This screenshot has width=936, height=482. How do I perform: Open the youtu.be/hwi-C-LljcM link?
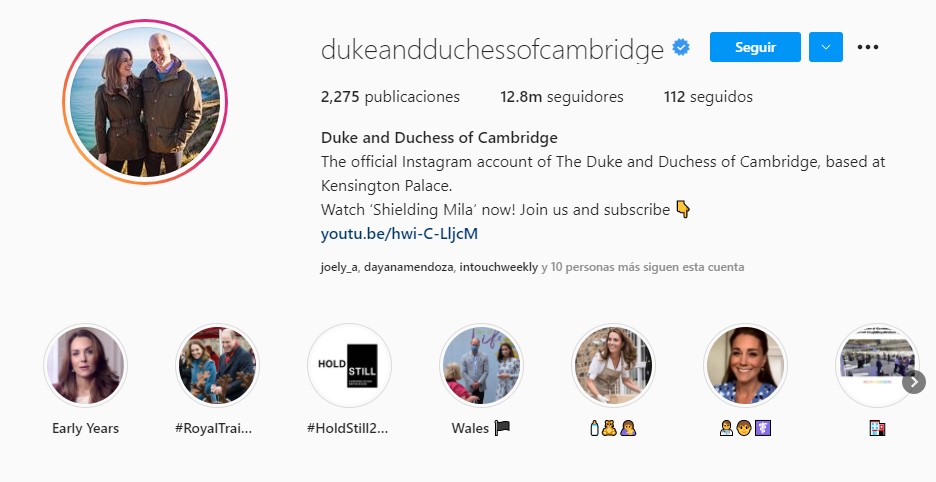pyautogui.click(x=399, y=234)
